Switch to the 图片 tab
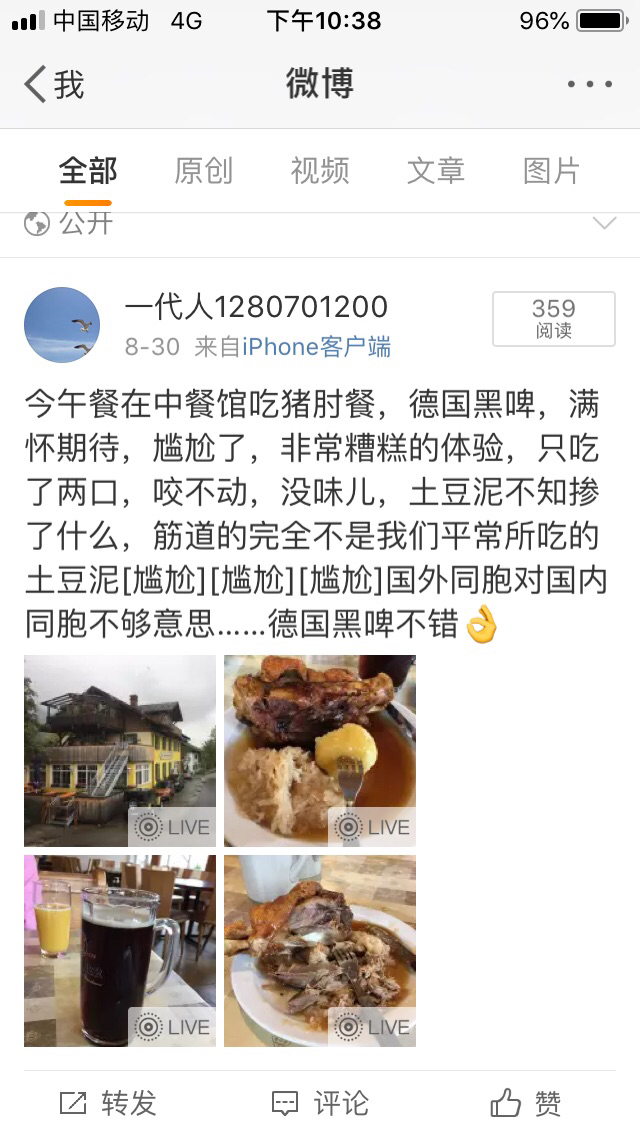The height and width of the screenshot is (1136, 640). tap(551, 171)
